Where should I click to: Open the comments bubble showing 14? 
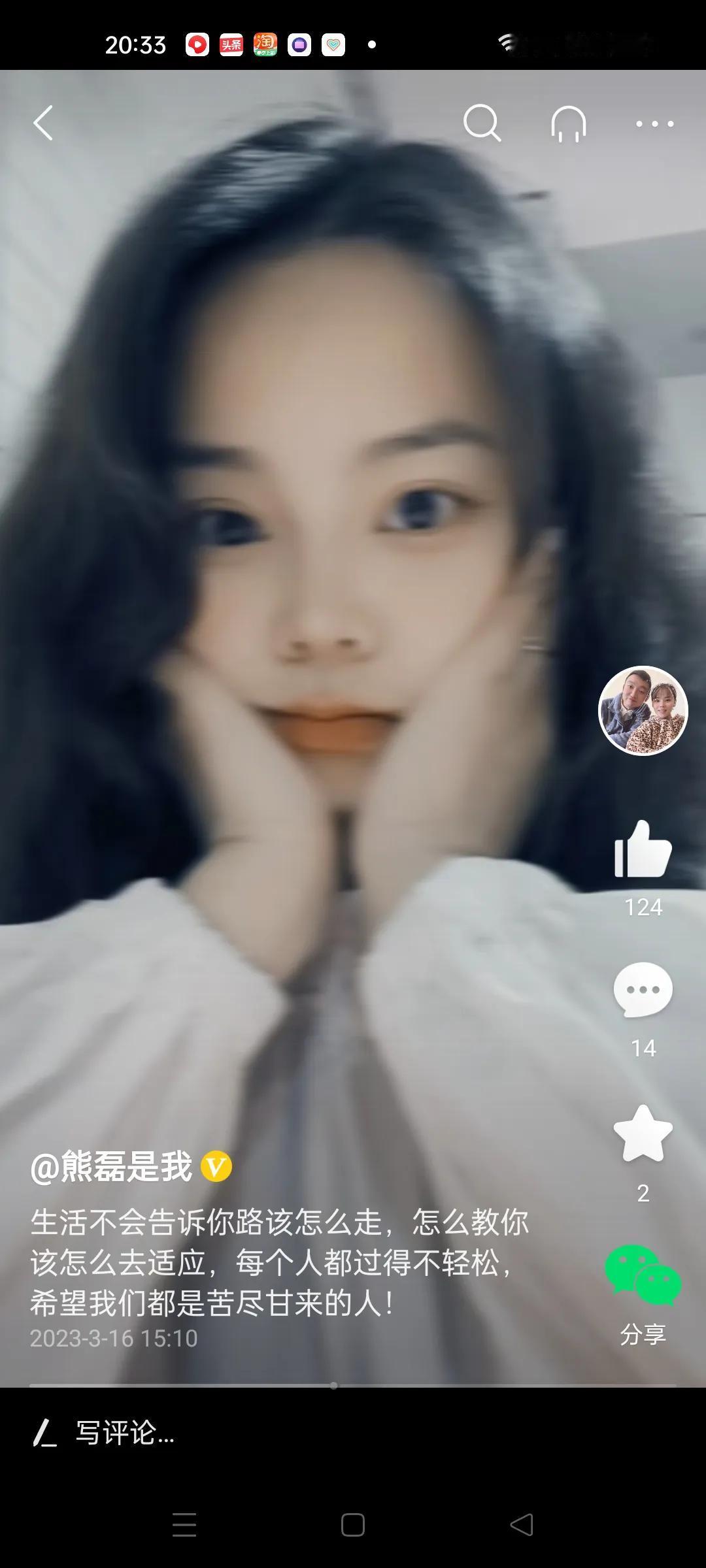point(643,990)
